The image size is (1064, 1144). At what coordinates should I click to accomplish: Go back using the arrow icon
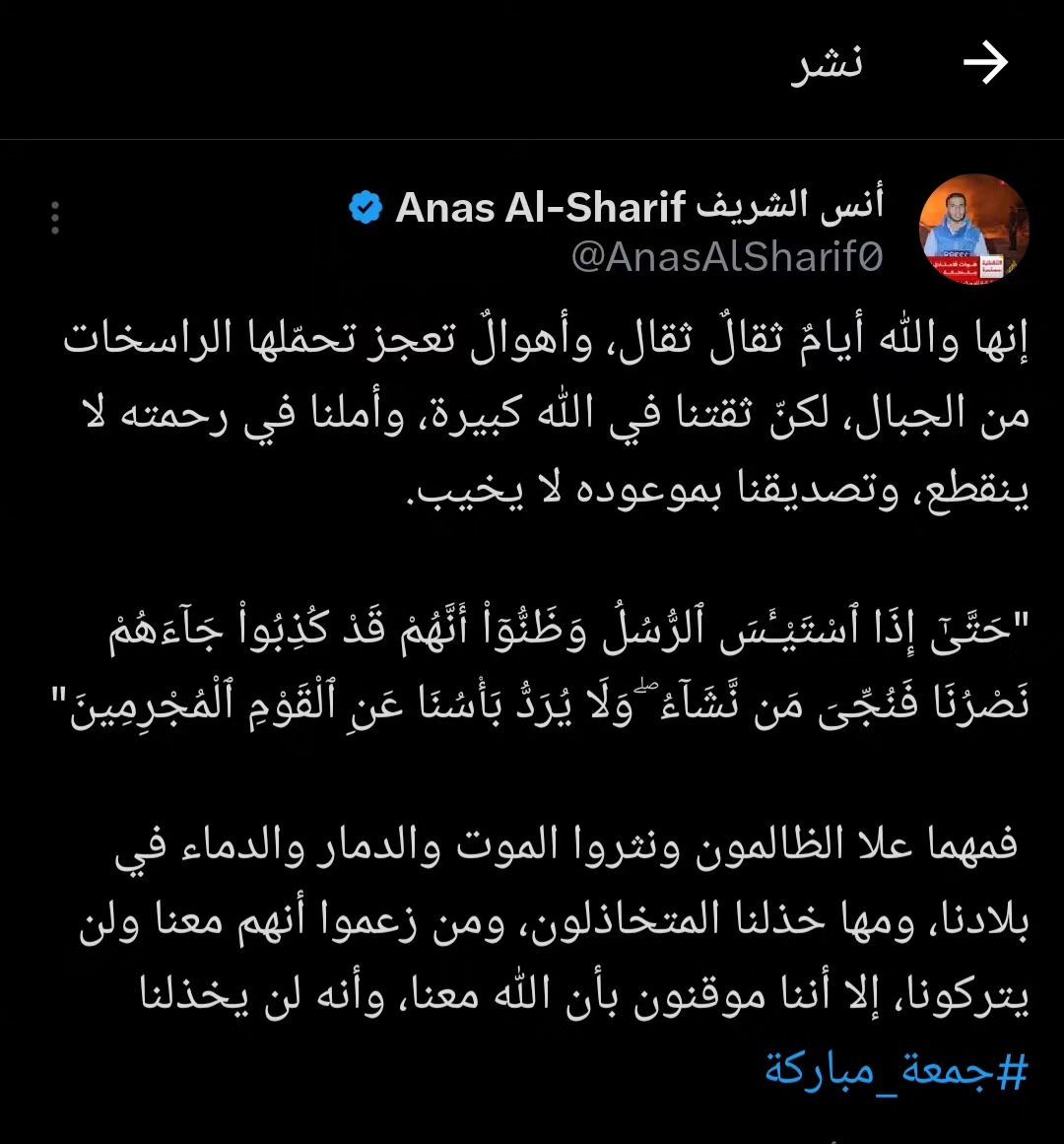pyautogui.click(x=985, y=64)
